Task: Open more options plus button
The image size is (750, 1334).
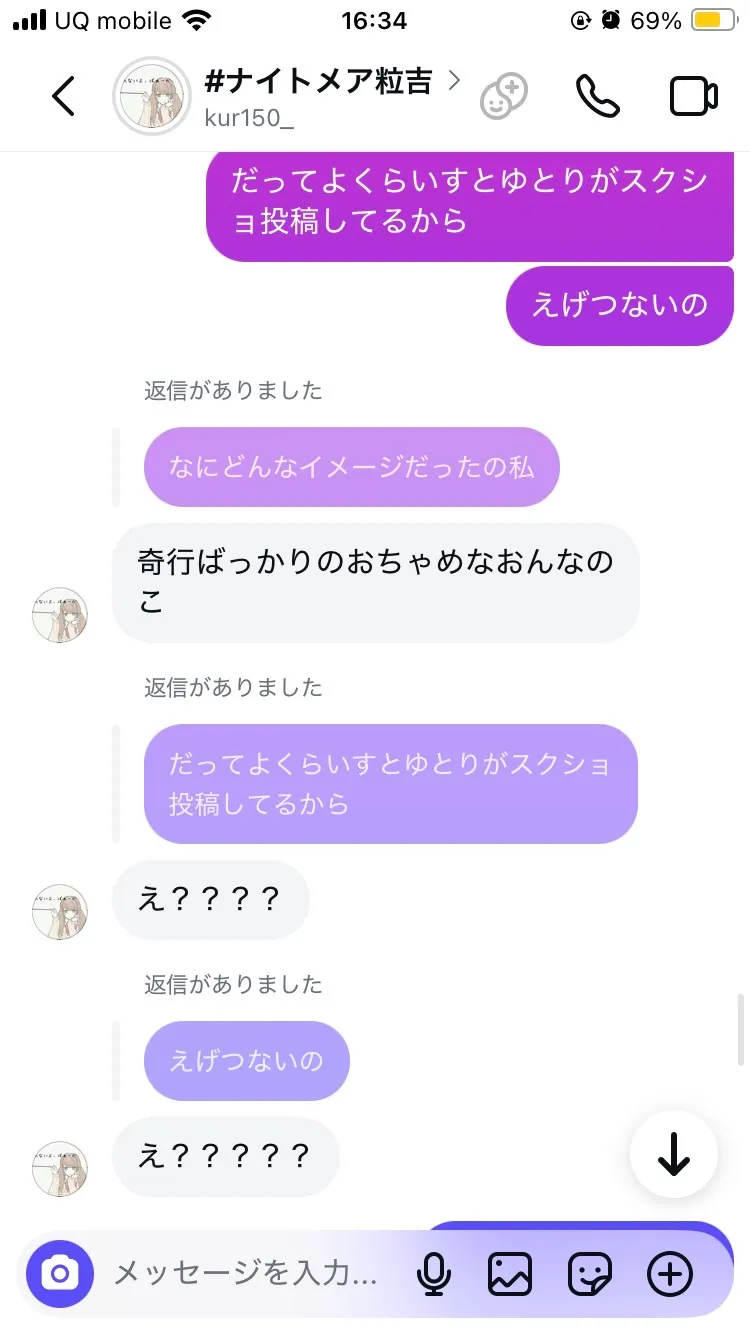Action: click(669, 1273)
